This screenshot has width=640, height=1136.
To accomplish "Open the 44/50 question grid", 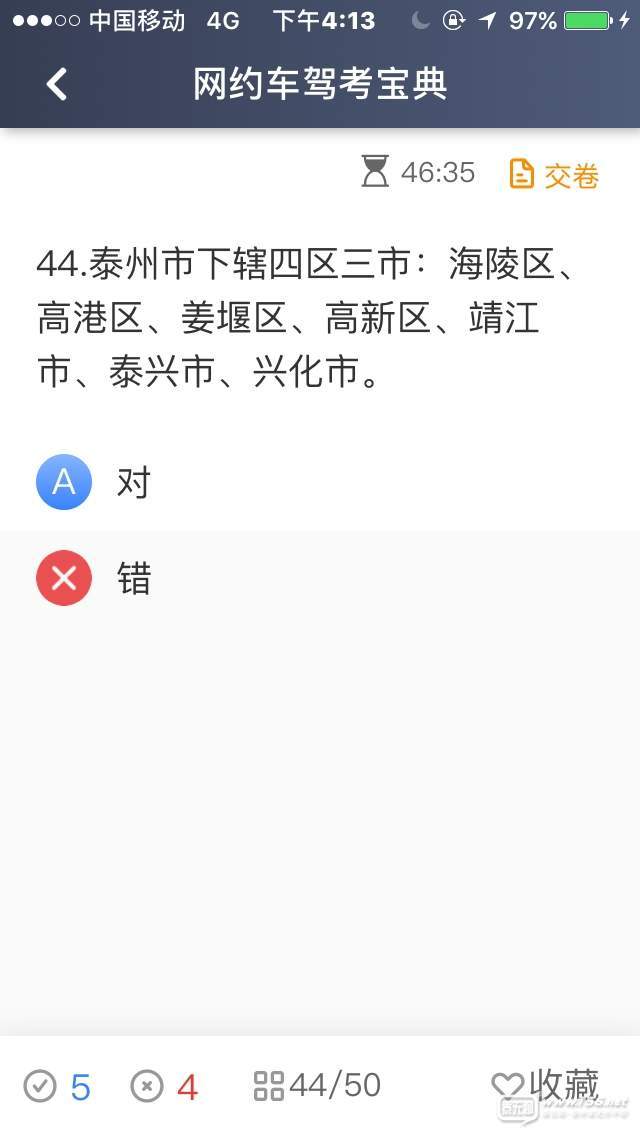I will (x=317, y=1085).
